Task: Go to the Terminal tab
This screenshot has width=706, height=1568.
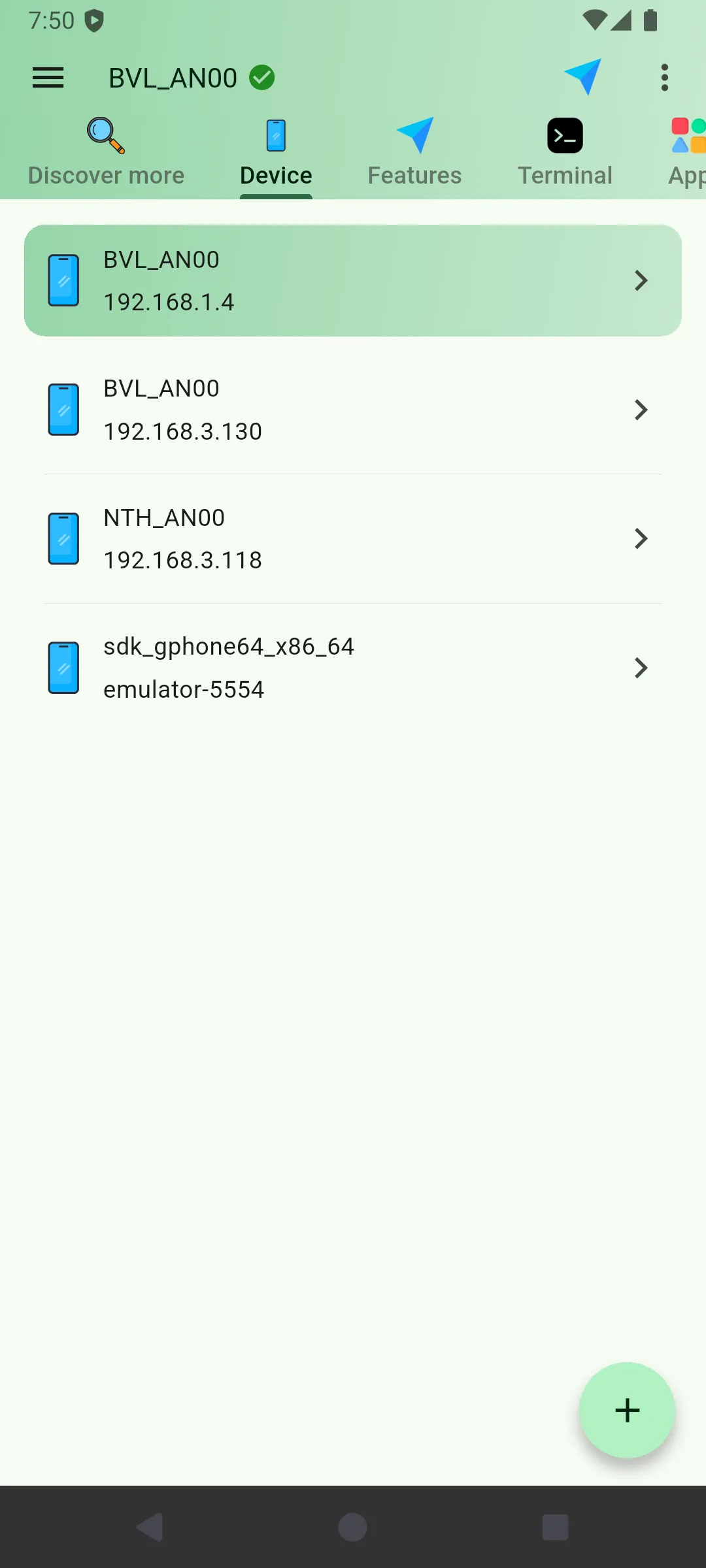Action: 565,153
